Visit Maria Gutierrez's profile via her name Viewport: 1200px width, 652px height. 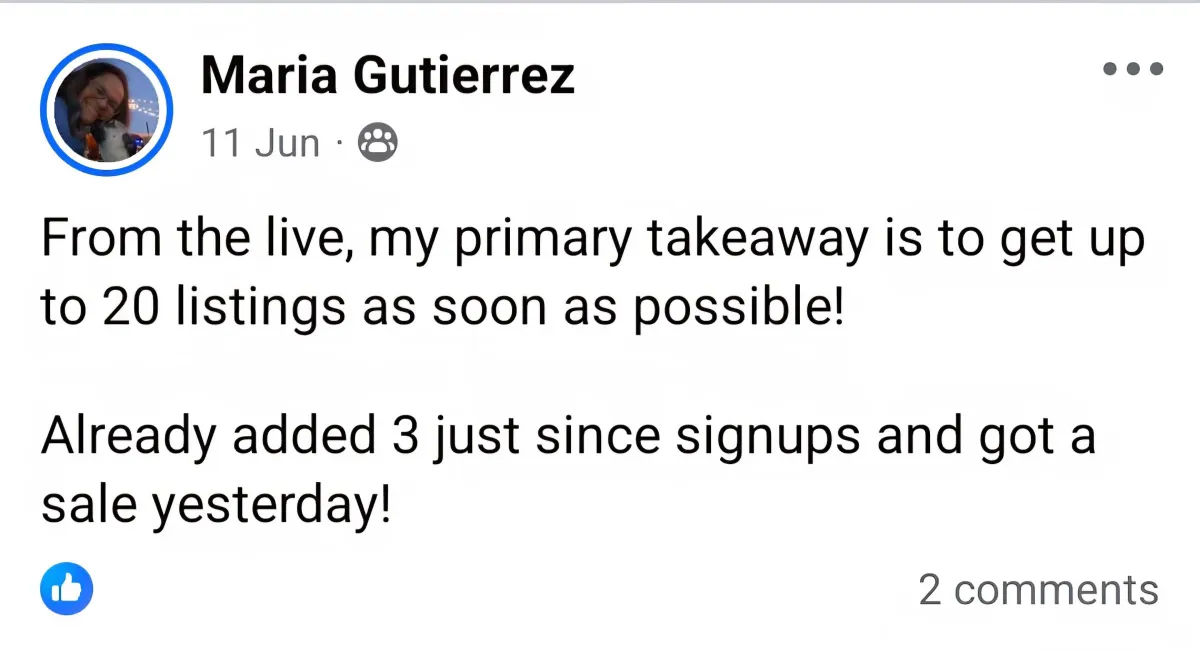(387, 75)
